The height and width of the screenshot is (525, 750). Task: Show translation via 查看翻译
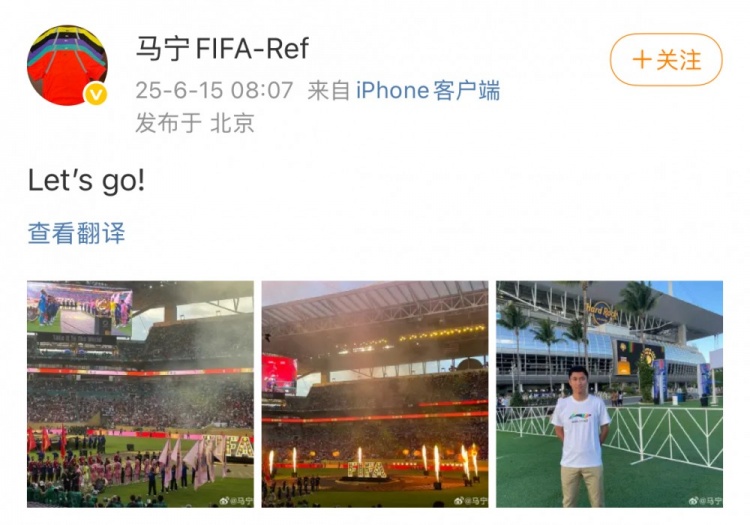click(77, 233)
